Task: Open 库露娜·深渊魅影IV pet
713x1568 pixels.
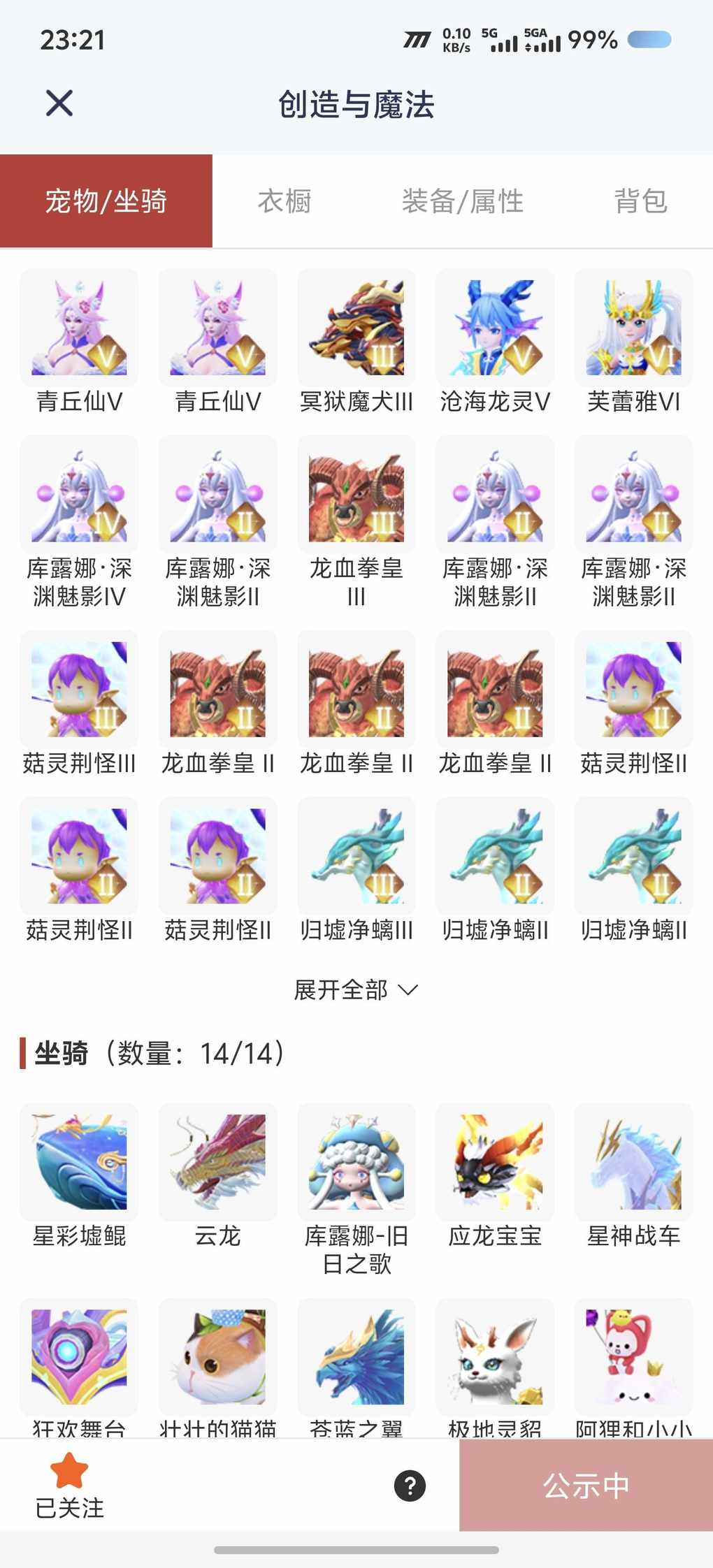Action: [x=79, y=495]
